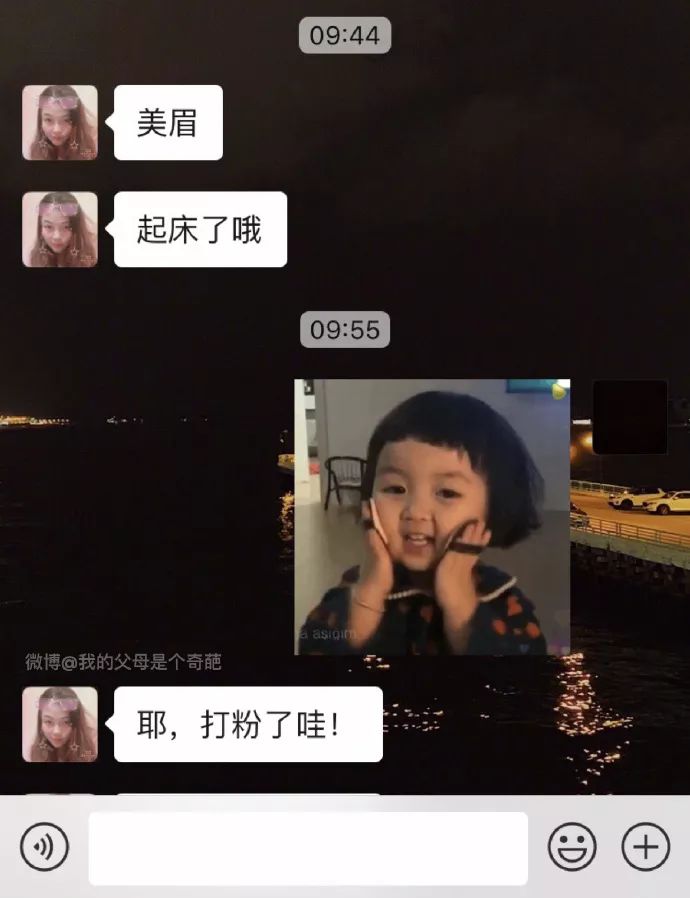Focus the message text input field
The width and height of the screenshot is (690, 898).
(x=308, y=848)
